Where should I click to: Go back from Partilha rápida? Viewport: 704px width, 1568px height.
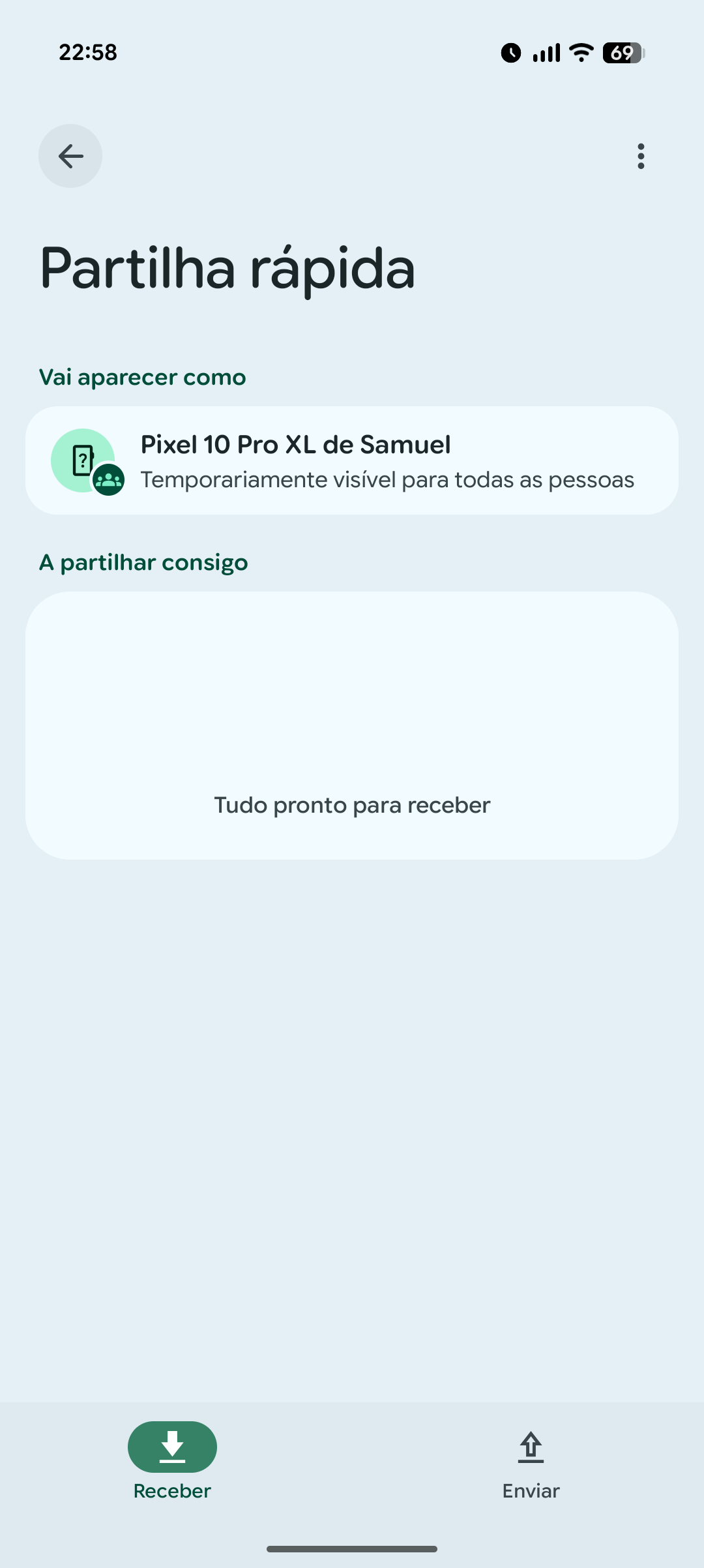70,156
